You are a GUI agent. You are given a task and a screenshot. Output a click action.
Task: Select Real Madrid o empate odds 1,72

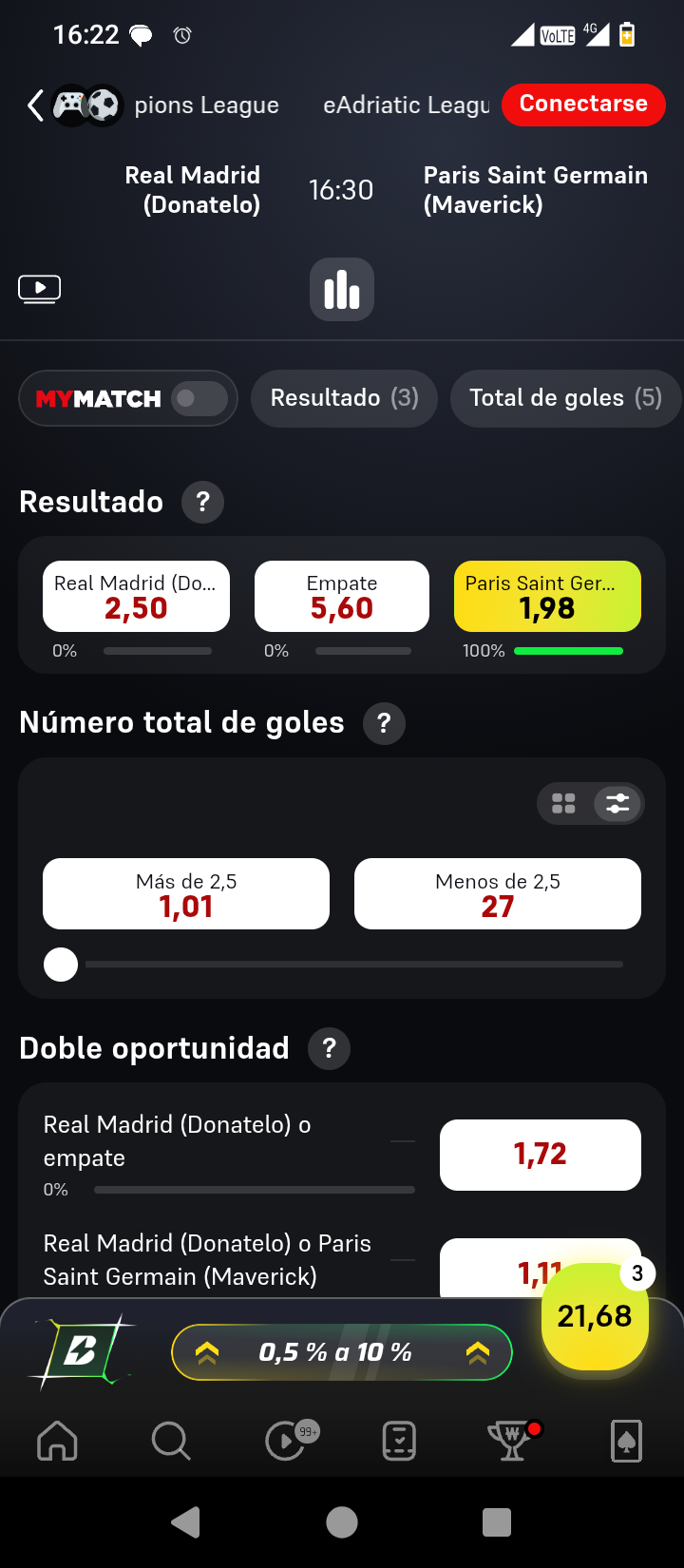[x=541, y=1155]
